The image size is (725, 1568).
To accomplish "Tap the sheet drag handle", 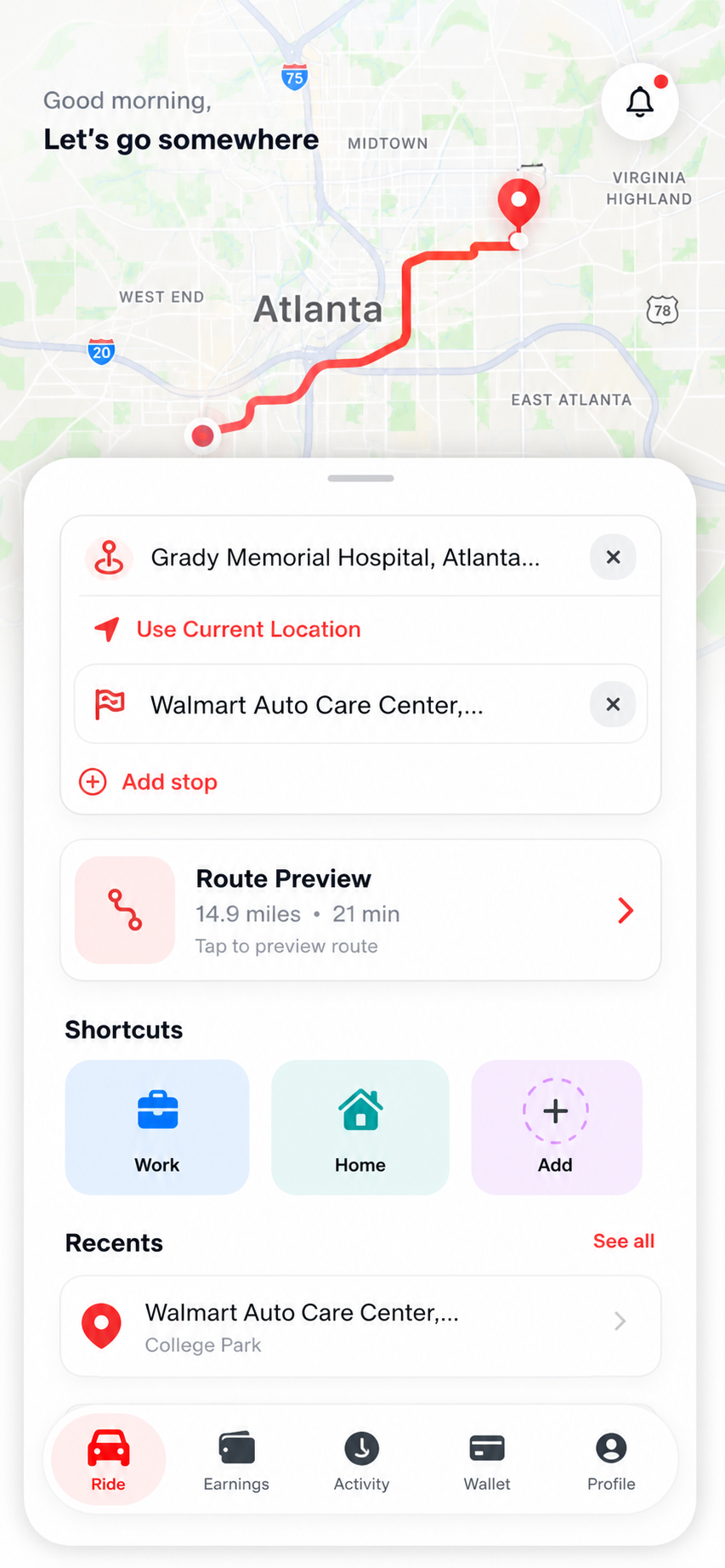I will click(x=360, y=478).
